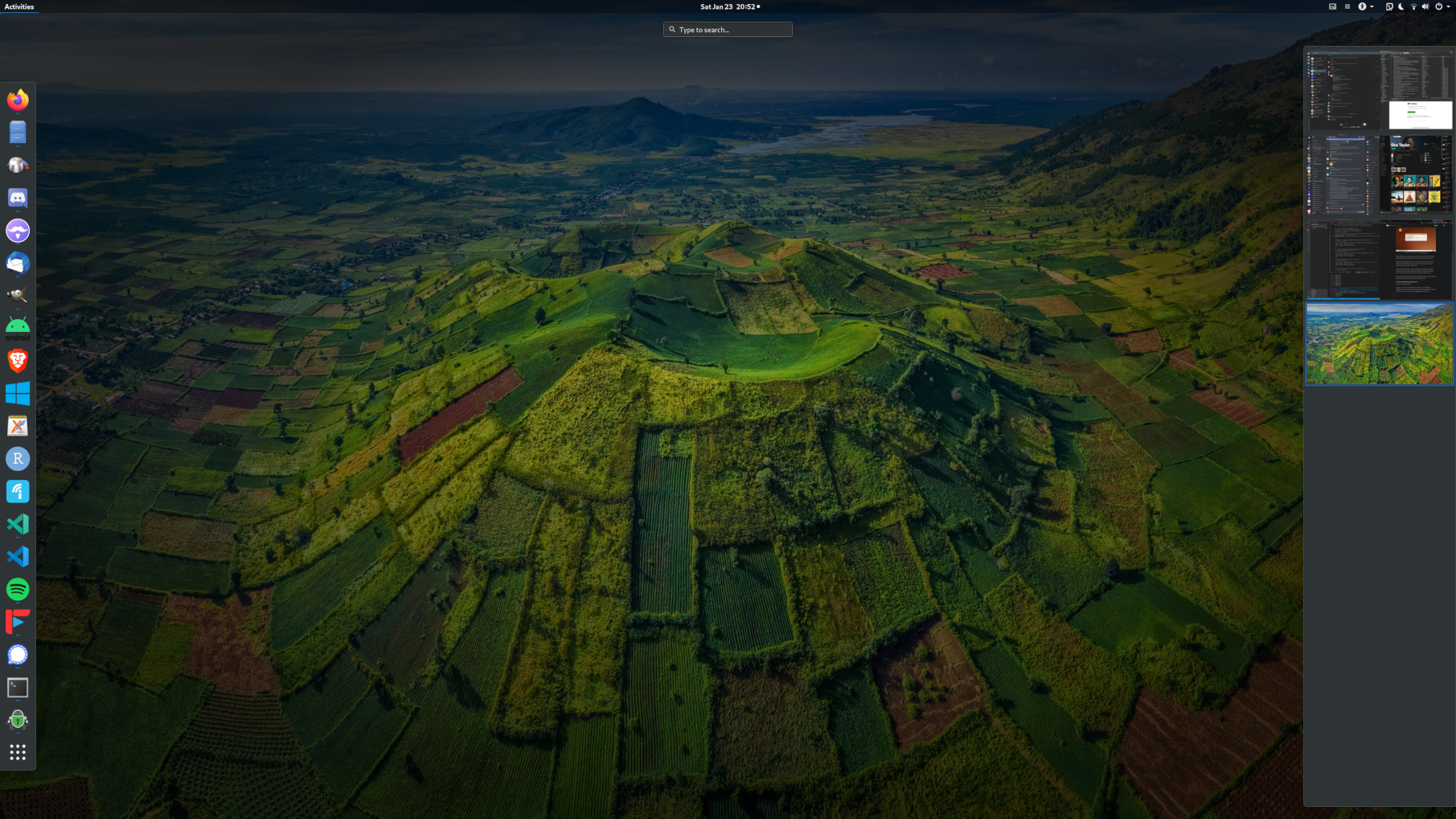Switch to the third workspace with code editor
This screenshot has width=1456, height=819.
(1379, 260)
